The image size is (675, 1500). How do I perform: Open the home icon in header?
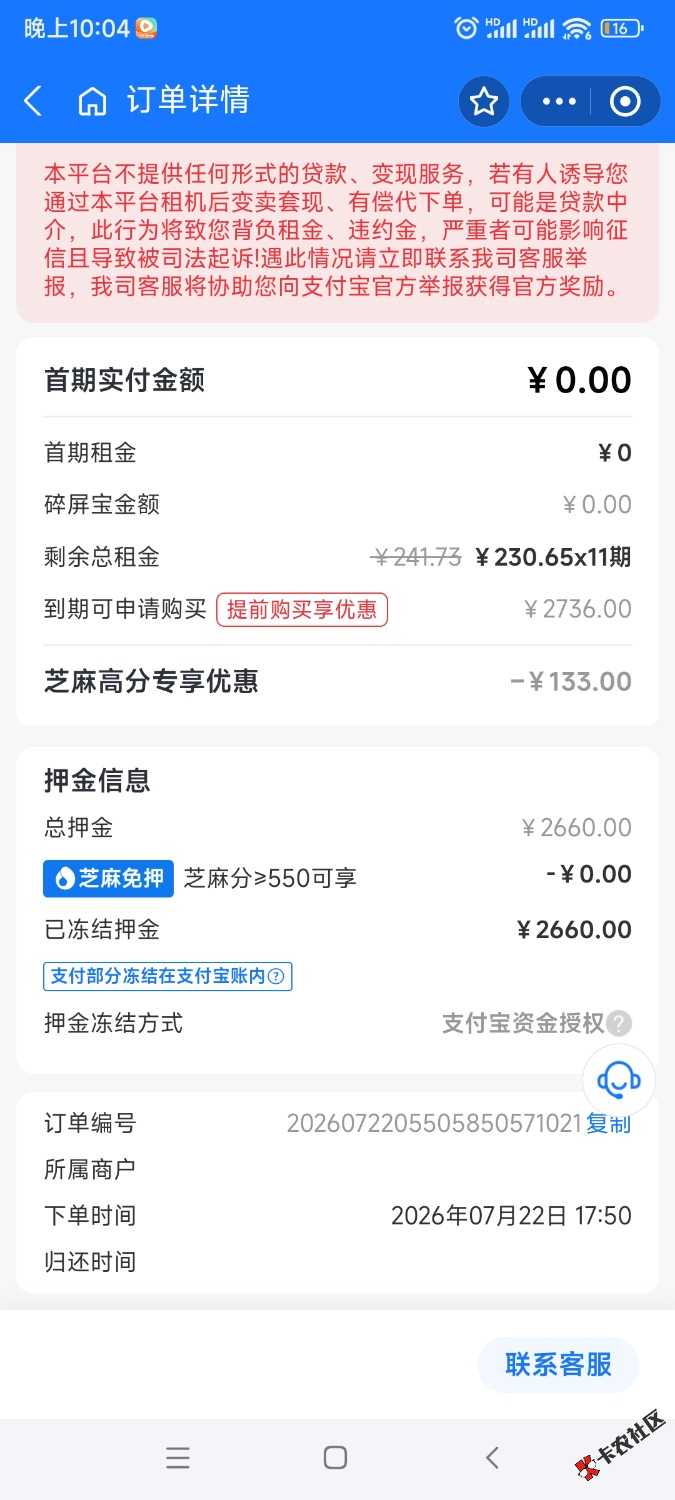(92, 101)
